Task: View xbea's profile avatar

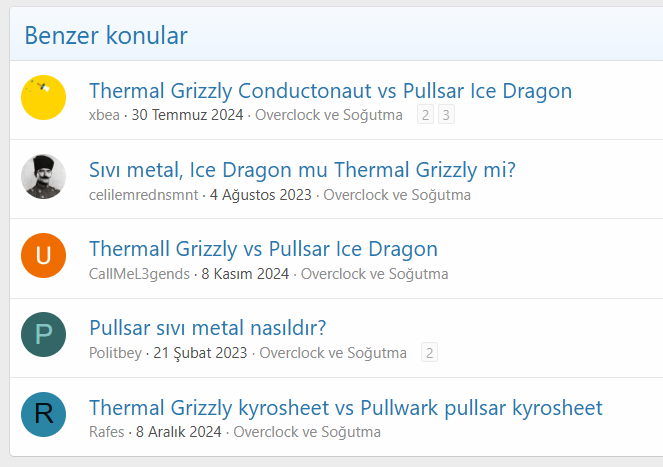Action: [x=44, y=98]
